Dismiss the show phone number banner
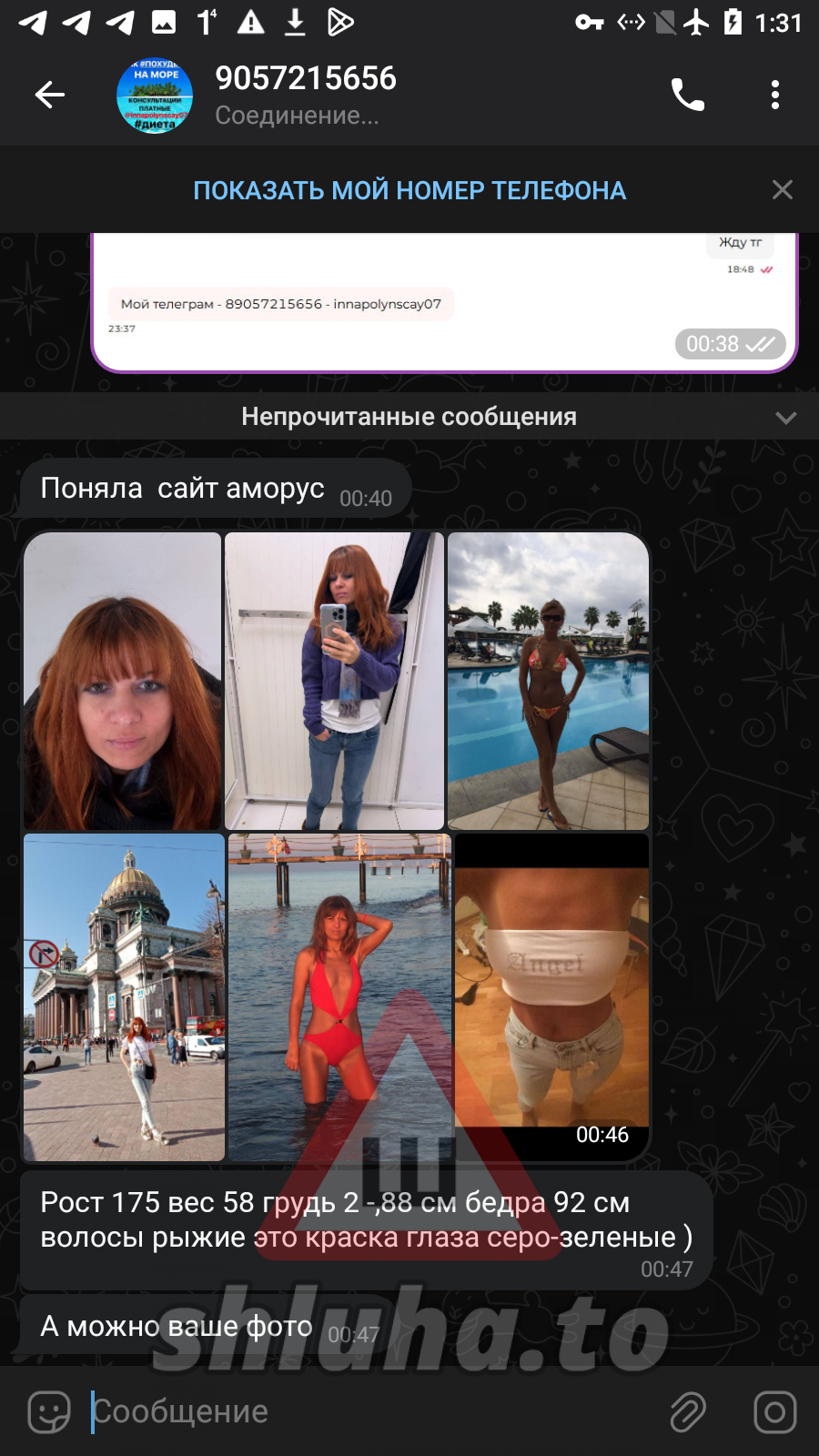819x1456 pixels. click(782, 190)
